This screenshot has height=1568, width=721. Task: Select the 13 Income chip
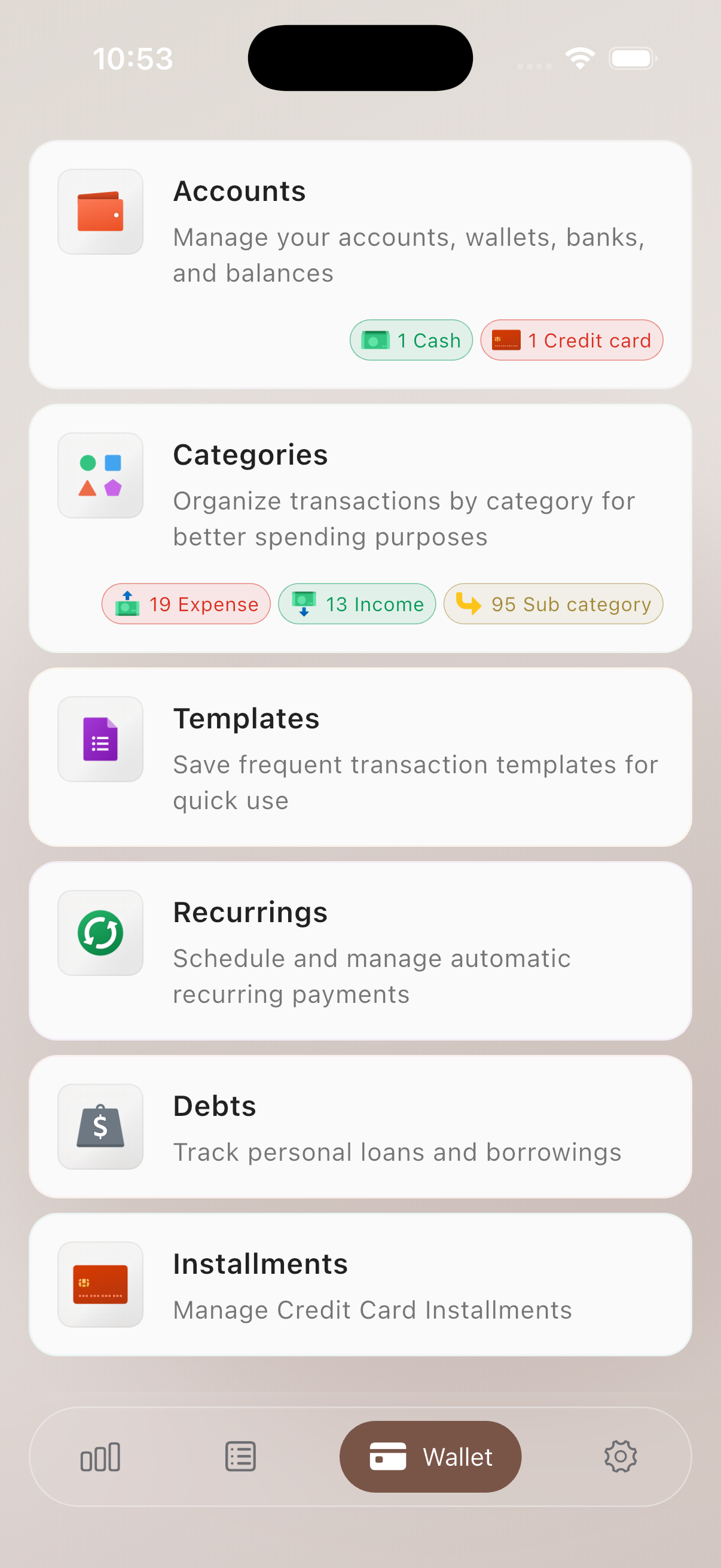357,604
